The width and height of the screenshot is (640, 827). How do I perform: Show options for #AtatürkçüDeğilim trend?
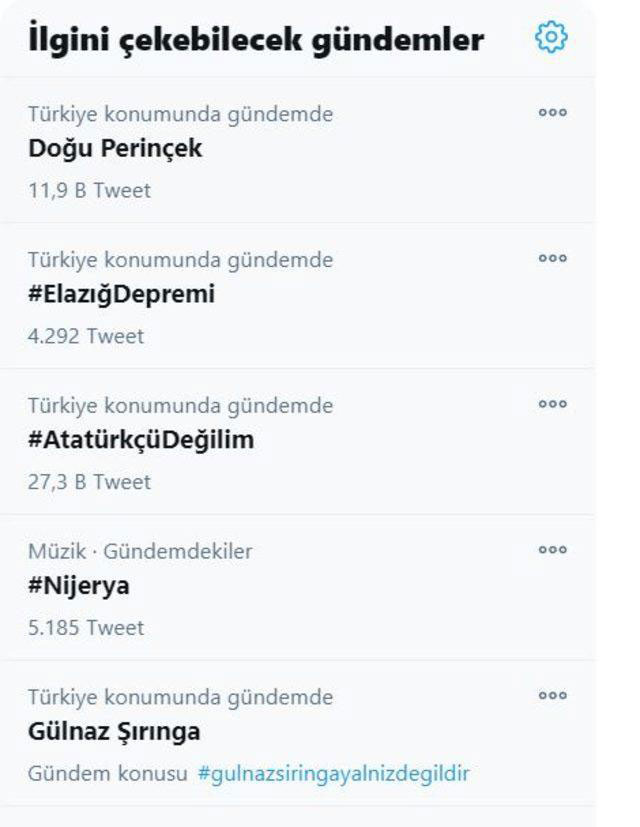tap(552, 404)
